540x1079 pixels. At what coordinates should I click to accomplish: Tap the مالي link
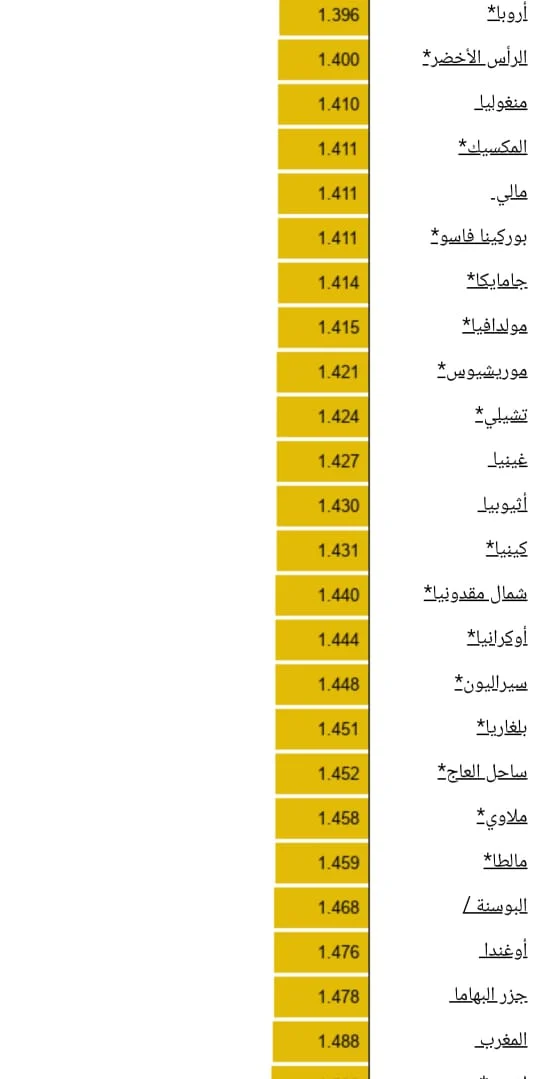(x=509, y=192)
